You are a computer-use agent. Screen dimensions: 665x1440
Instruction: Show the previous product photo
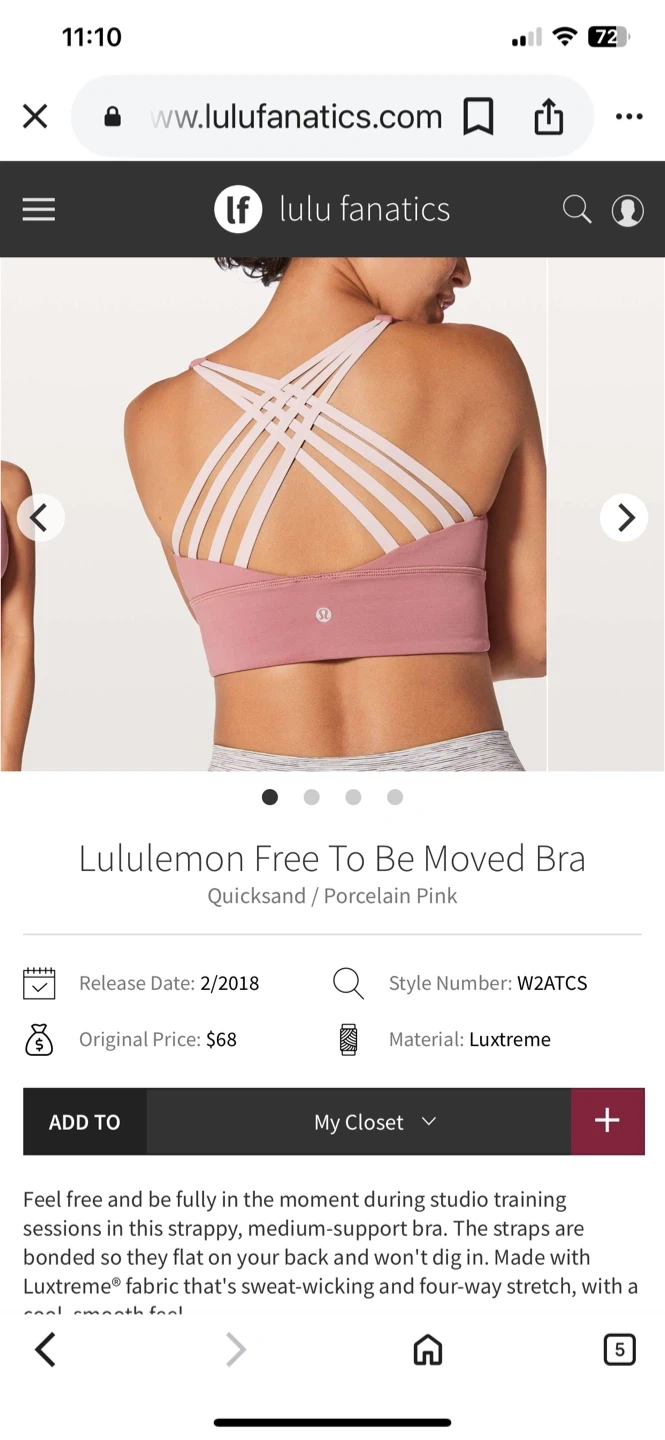coord(40,517)
